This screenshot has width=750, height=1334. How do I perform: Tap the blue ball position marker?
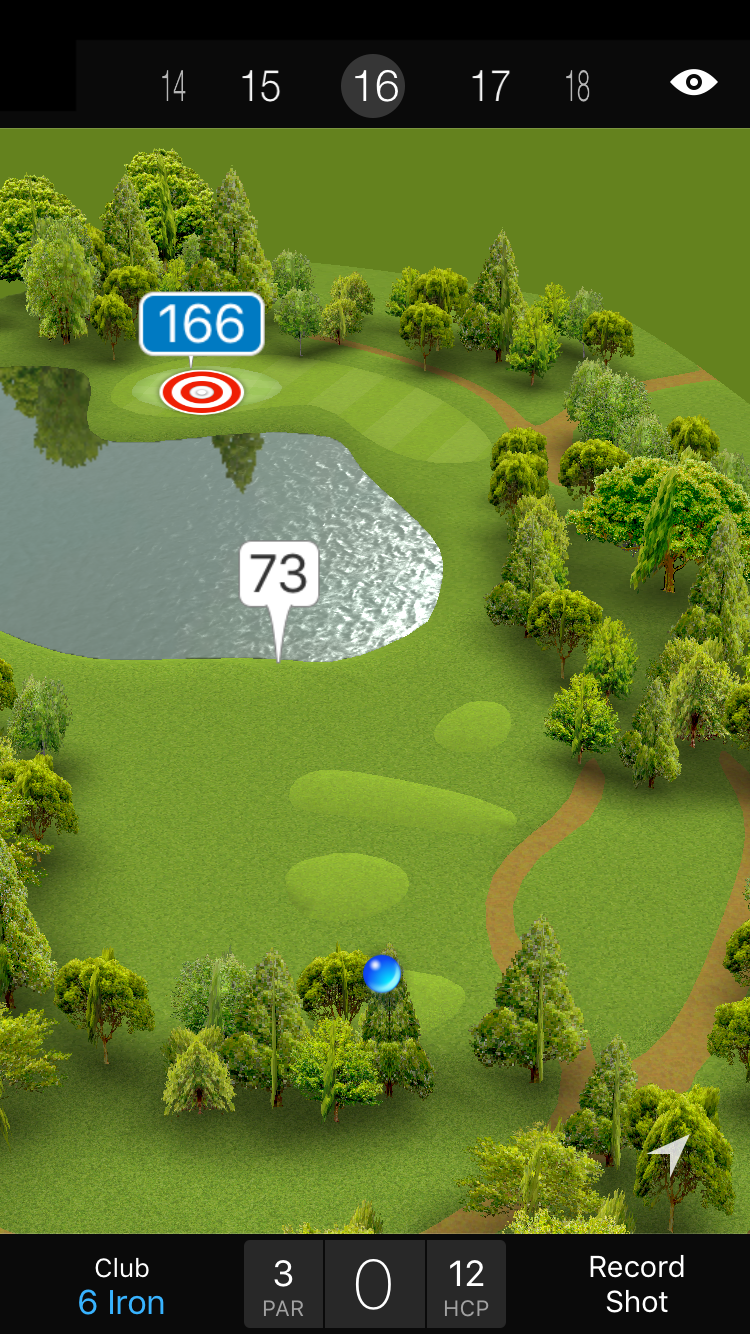(x=382, y=973)
